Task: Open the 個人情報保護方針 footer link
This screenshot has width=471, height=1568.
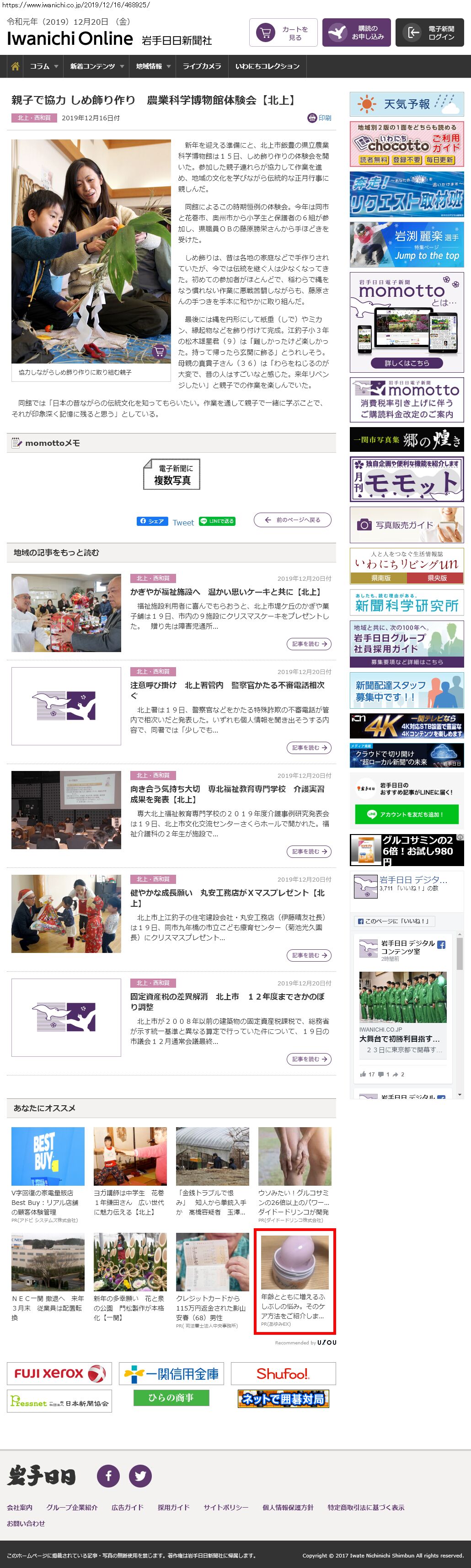Action: tap(288, 1507)
